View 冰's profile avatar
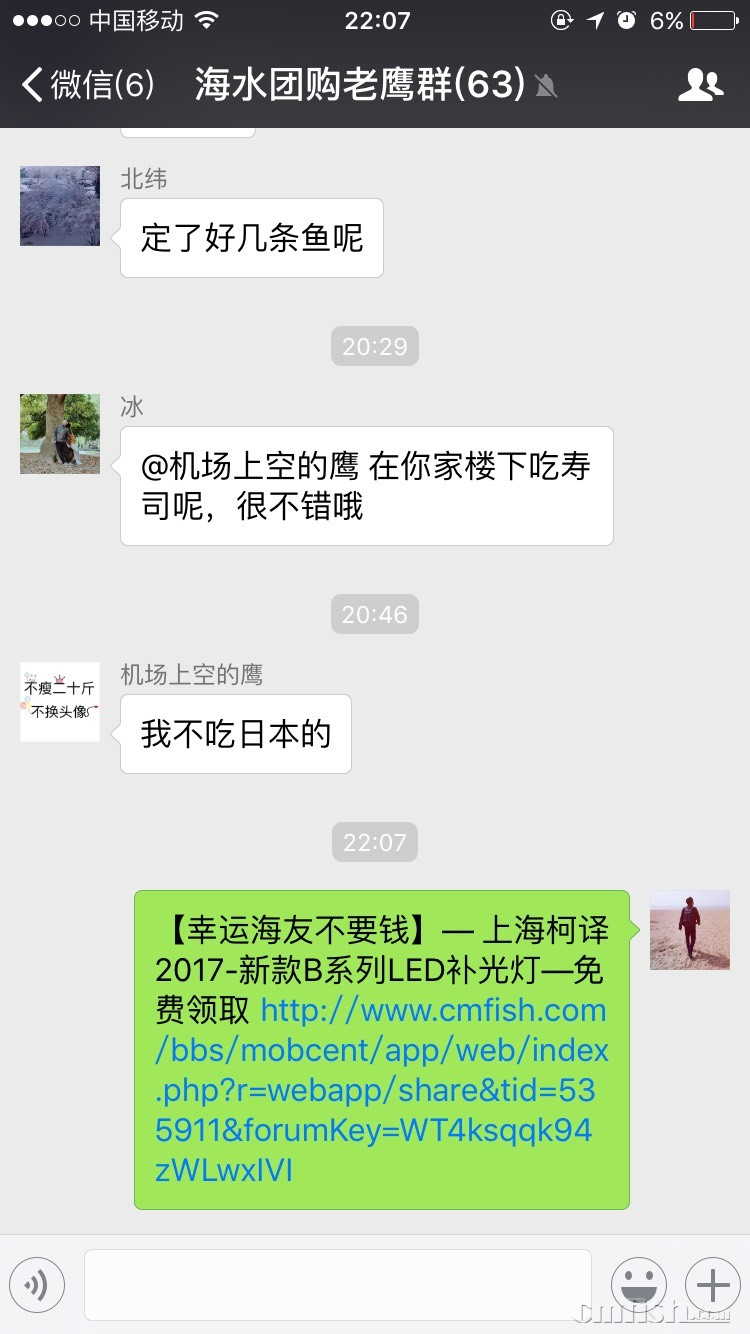Screen dimensions: 750x1334 [60, 434]
